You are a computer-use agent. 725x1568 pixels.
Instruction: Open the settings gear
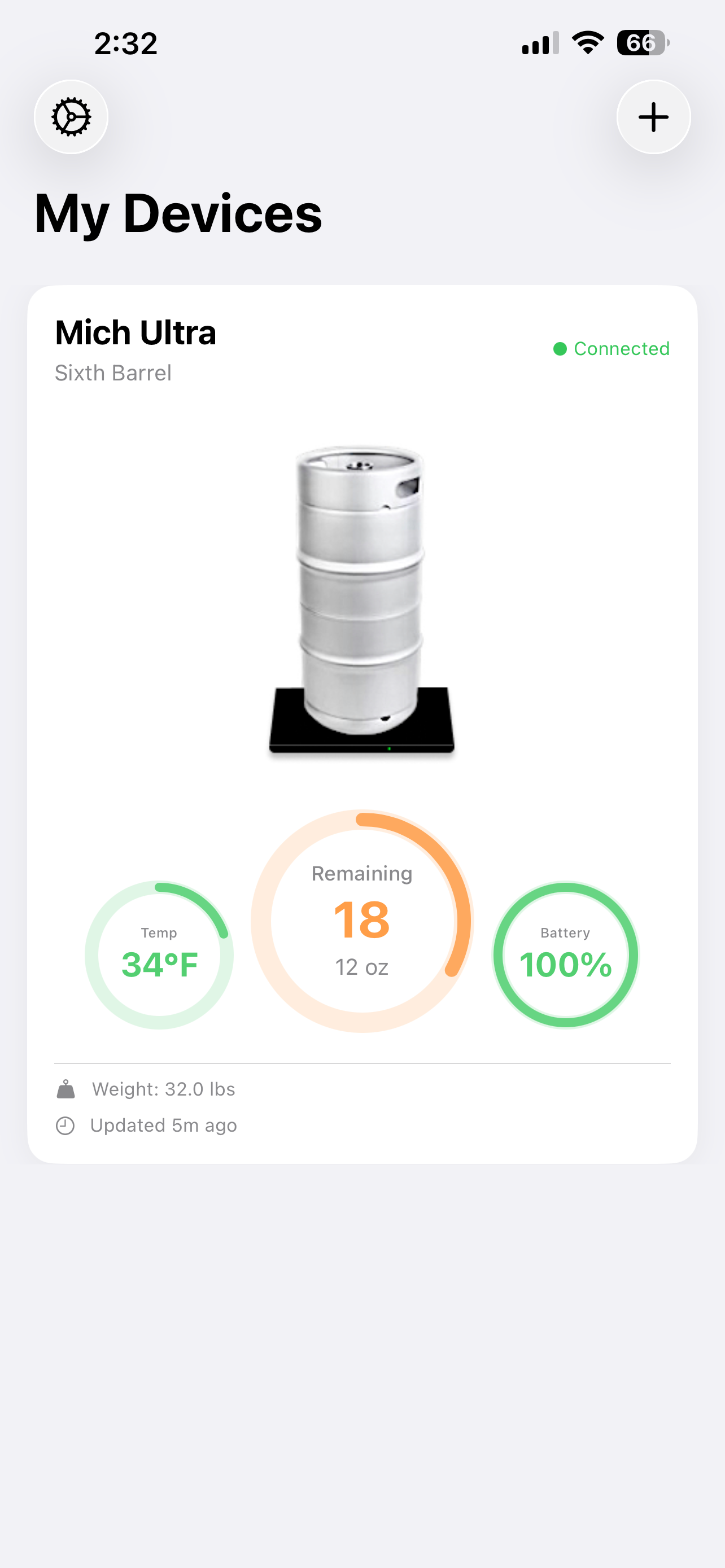pos(71,117)
